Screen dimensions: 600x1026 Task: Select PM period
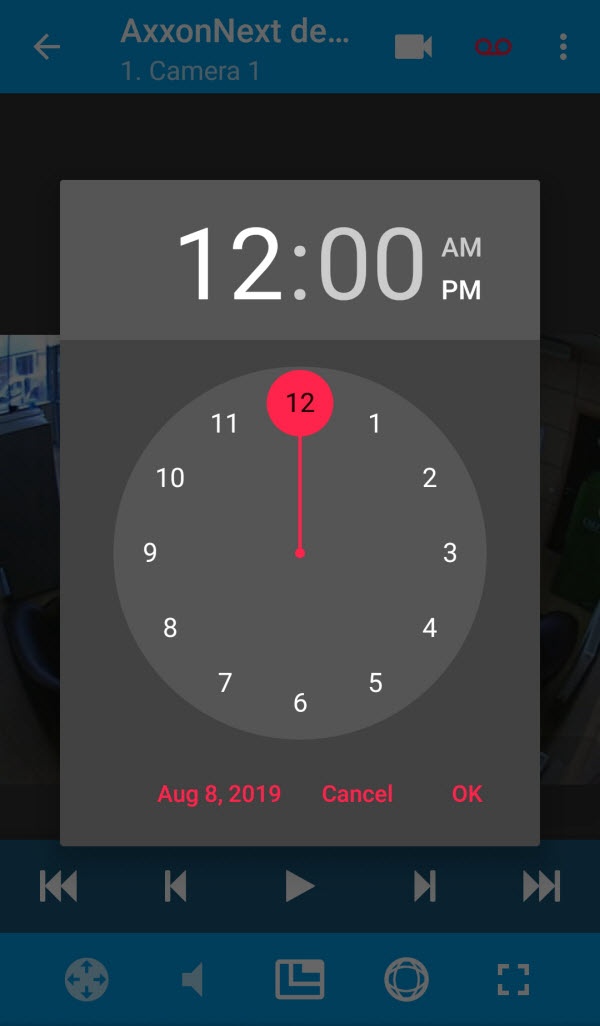461,291
